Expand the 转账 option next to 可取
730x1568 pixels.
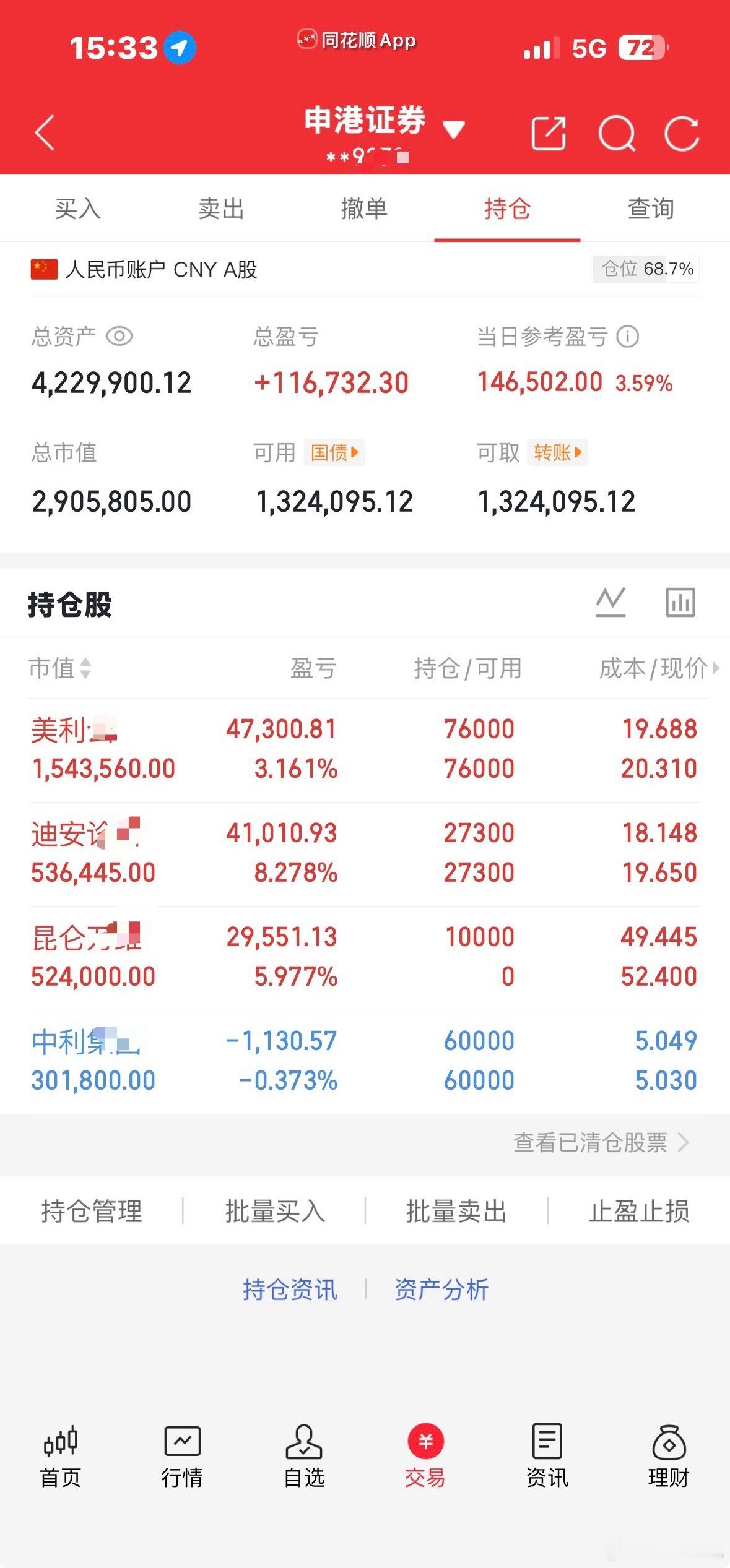[x=556, y=452]
